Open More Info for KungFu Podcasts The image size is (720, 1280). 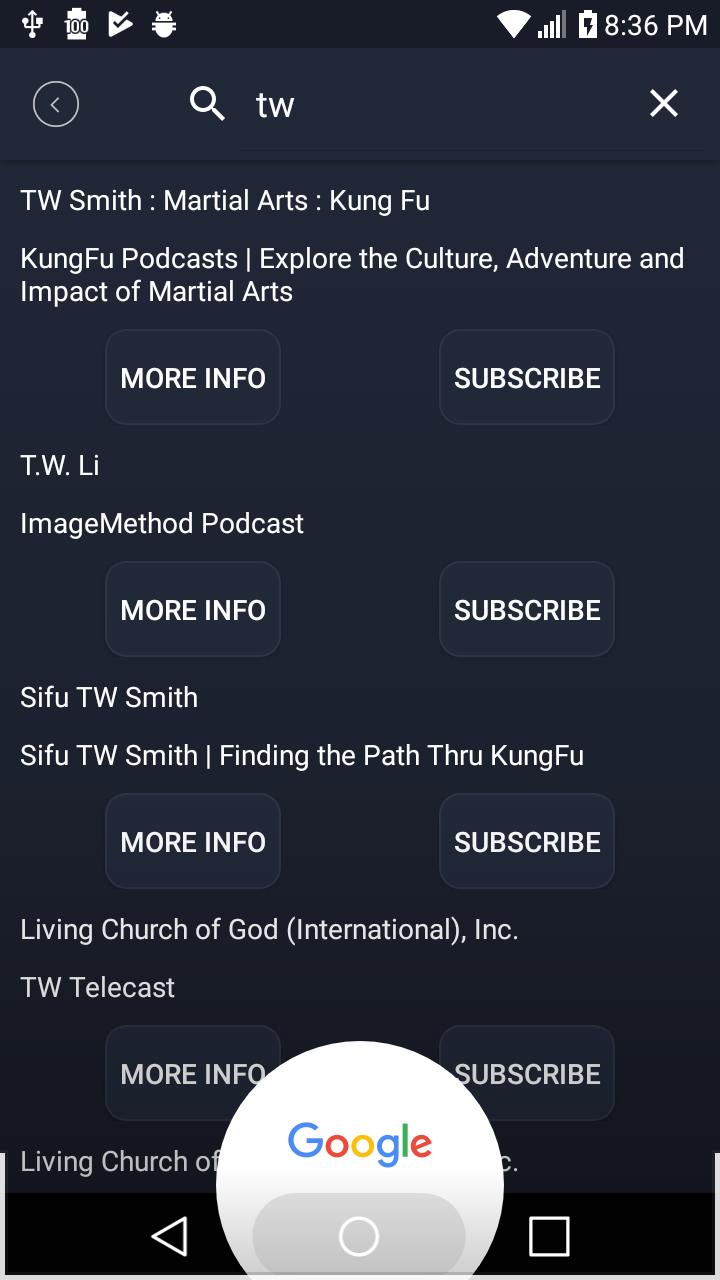[x=193, y=378]
